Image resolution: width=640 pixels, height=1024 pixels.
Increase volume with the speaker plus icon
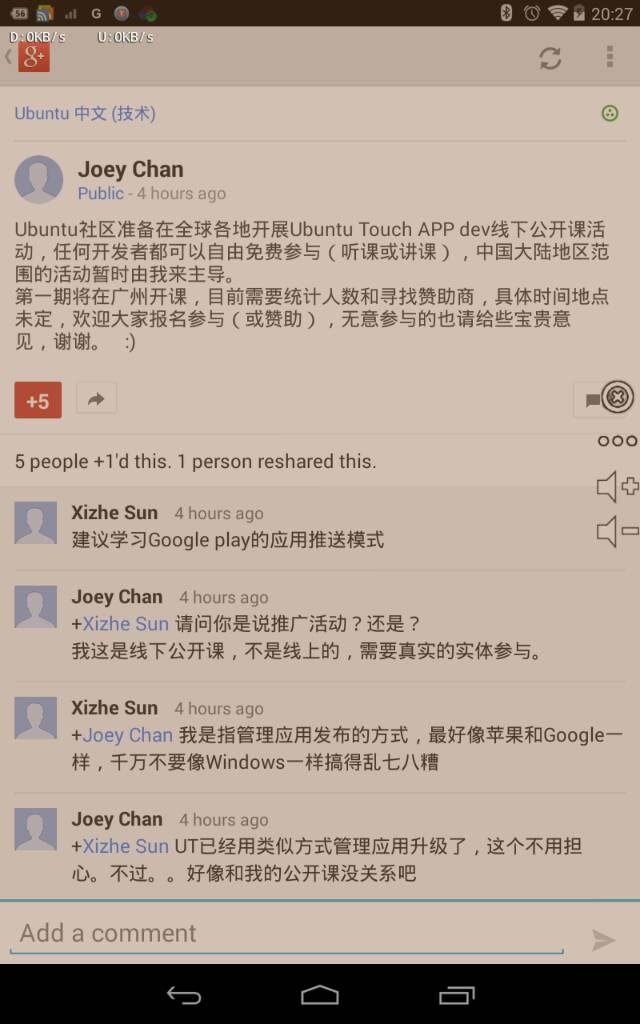pyautogui.click(x=617, y=487)
